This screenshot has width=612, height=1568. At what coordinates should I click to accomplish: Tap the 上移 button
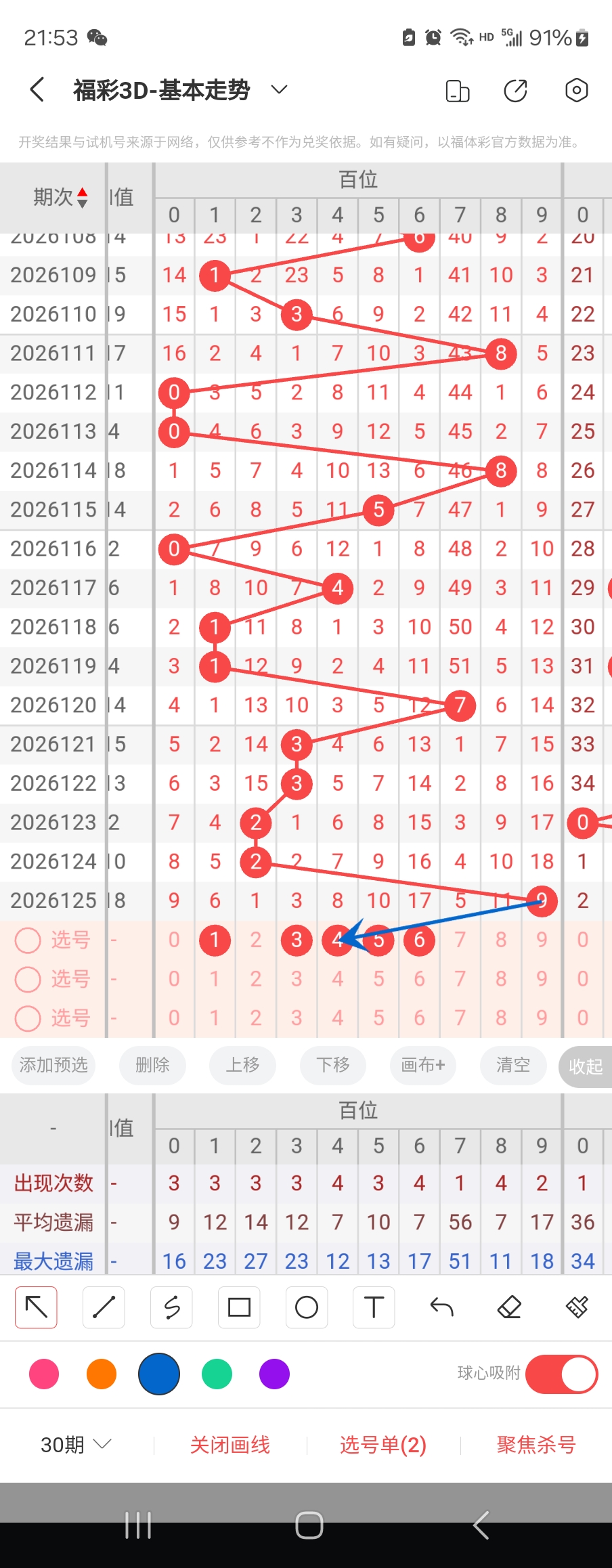(x=242, y=1065)
